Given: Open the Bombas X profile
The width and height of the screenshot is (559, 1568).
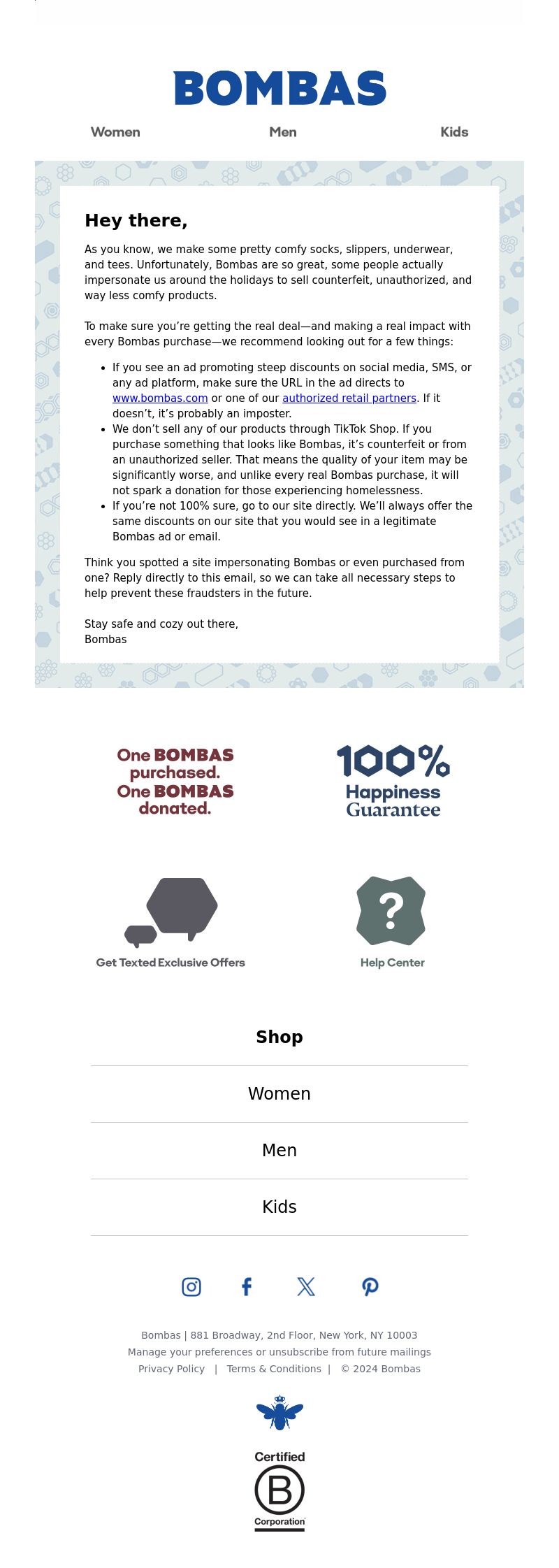Looking at the screenshot, I should pyautogui.click(x=306, y=1287).
